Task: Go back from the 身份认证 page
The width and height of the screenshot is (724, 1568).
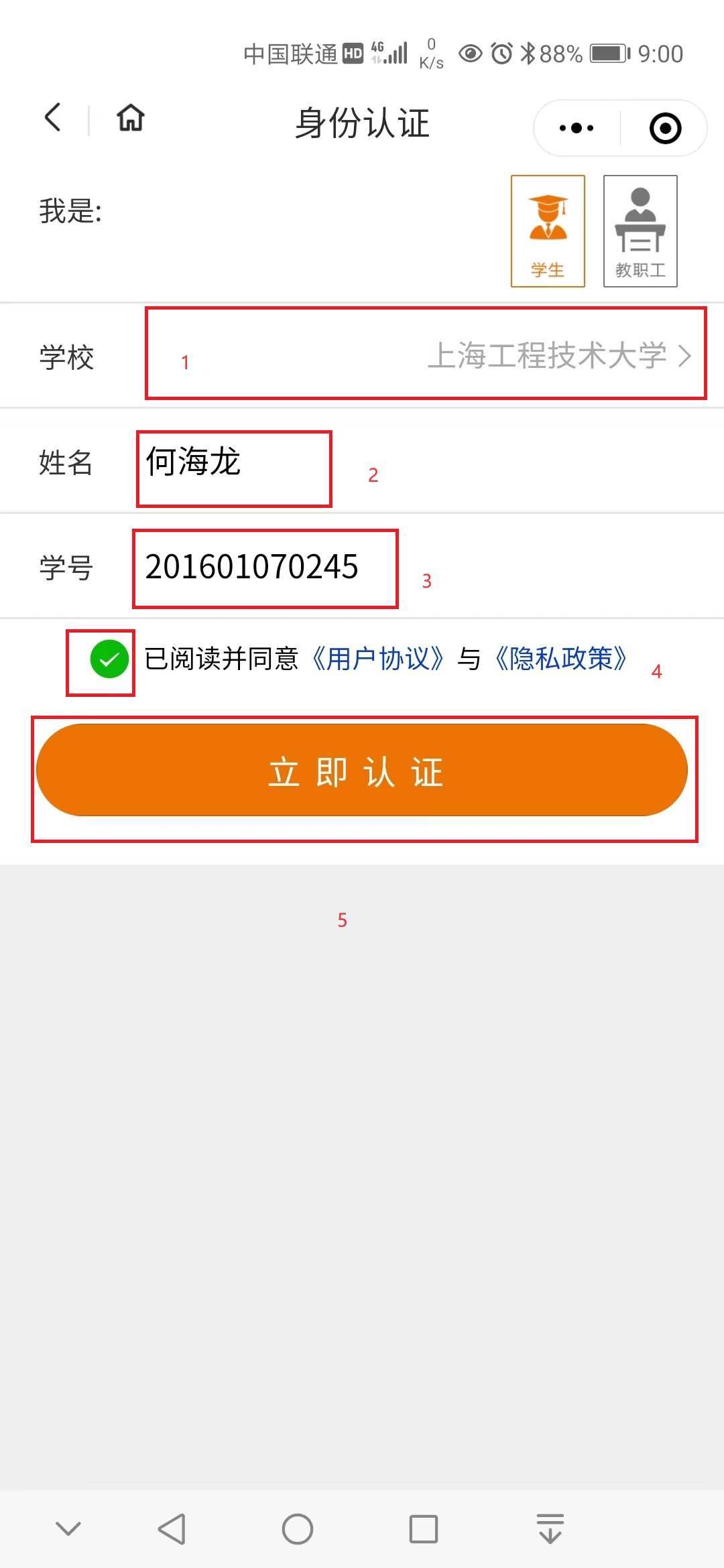Action: coord(53,119)
